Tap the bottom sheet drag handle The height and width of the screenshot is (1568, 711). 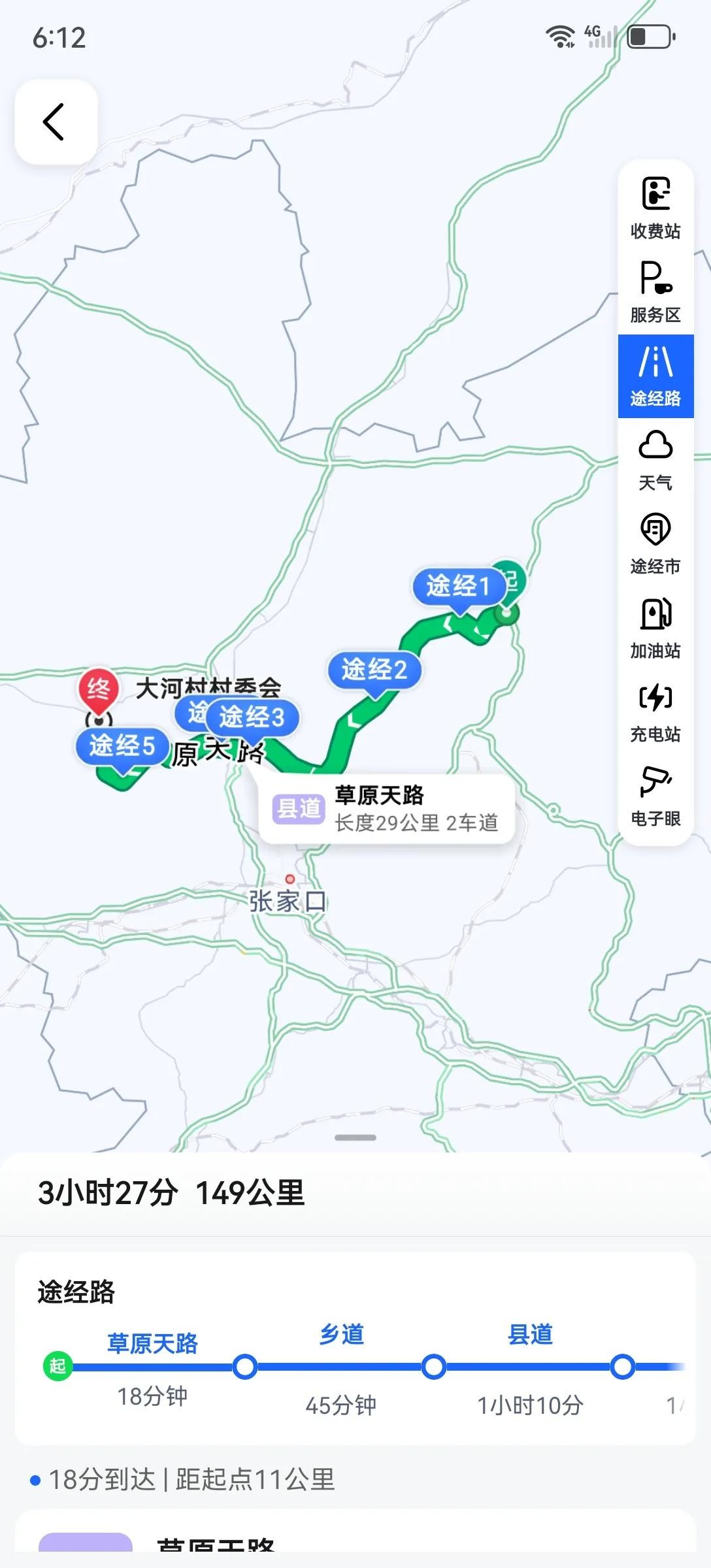[355, 1137]
